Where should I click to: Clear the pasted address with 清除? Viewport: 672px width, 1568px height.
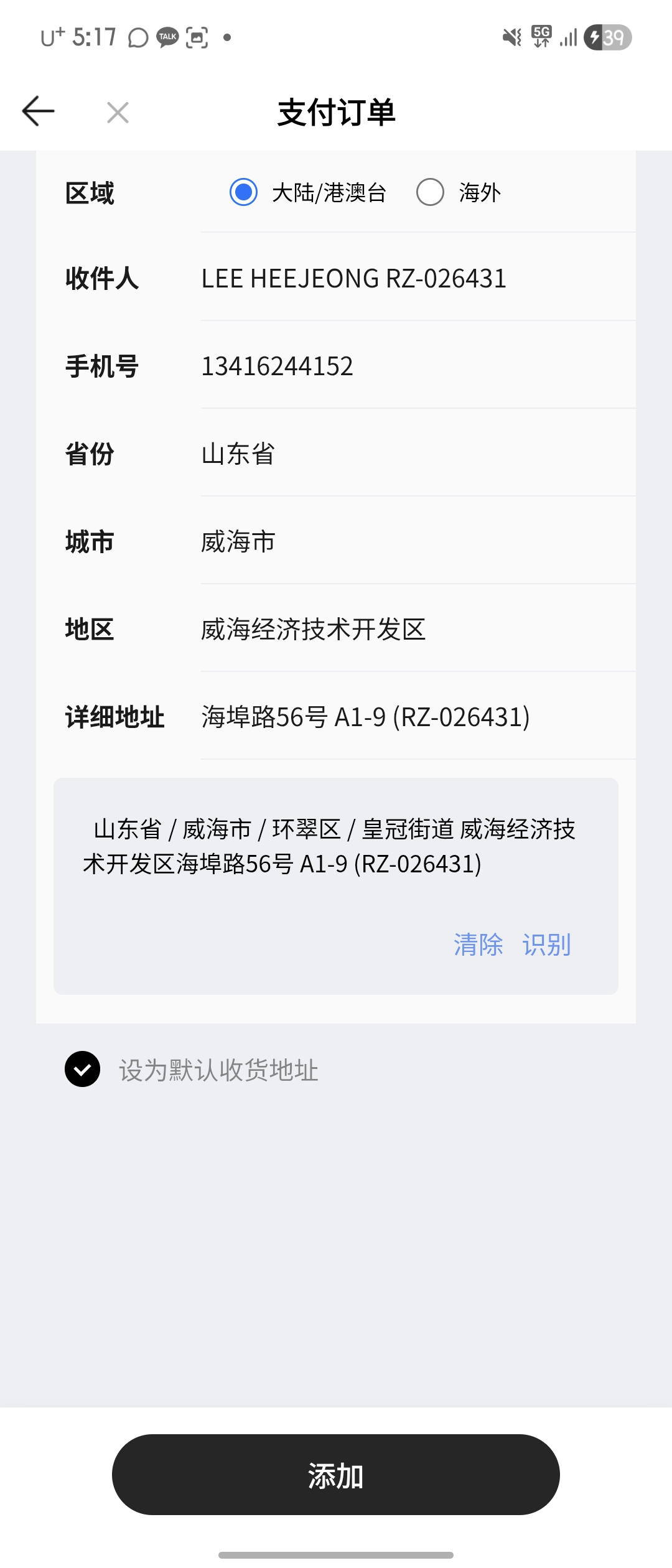[478, 945]
